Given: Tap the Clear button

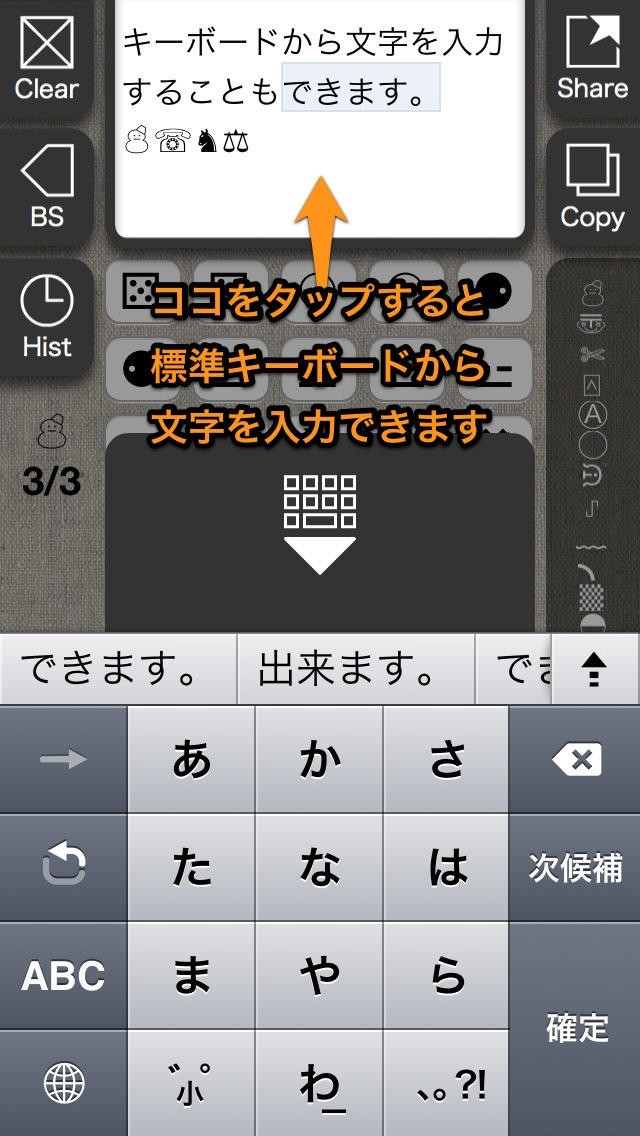Looking at the screenshot, I should pyautogui.click(x=46, y=58).
